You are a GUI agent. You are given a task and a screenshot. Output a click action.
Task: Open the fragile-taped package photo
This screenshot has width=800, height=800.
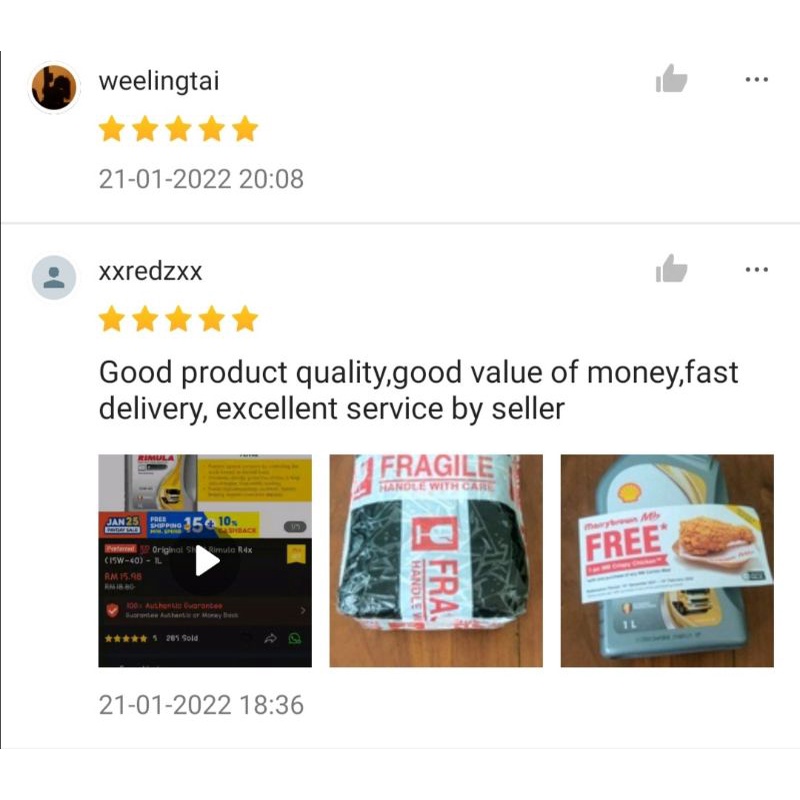coord(436,561)
